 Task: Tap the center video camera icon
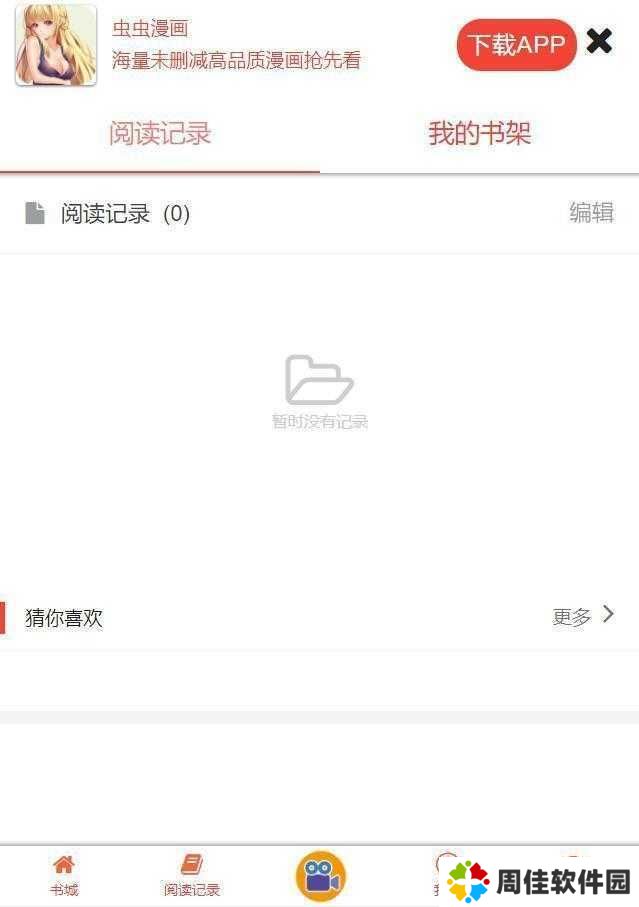tap(320, 876)
